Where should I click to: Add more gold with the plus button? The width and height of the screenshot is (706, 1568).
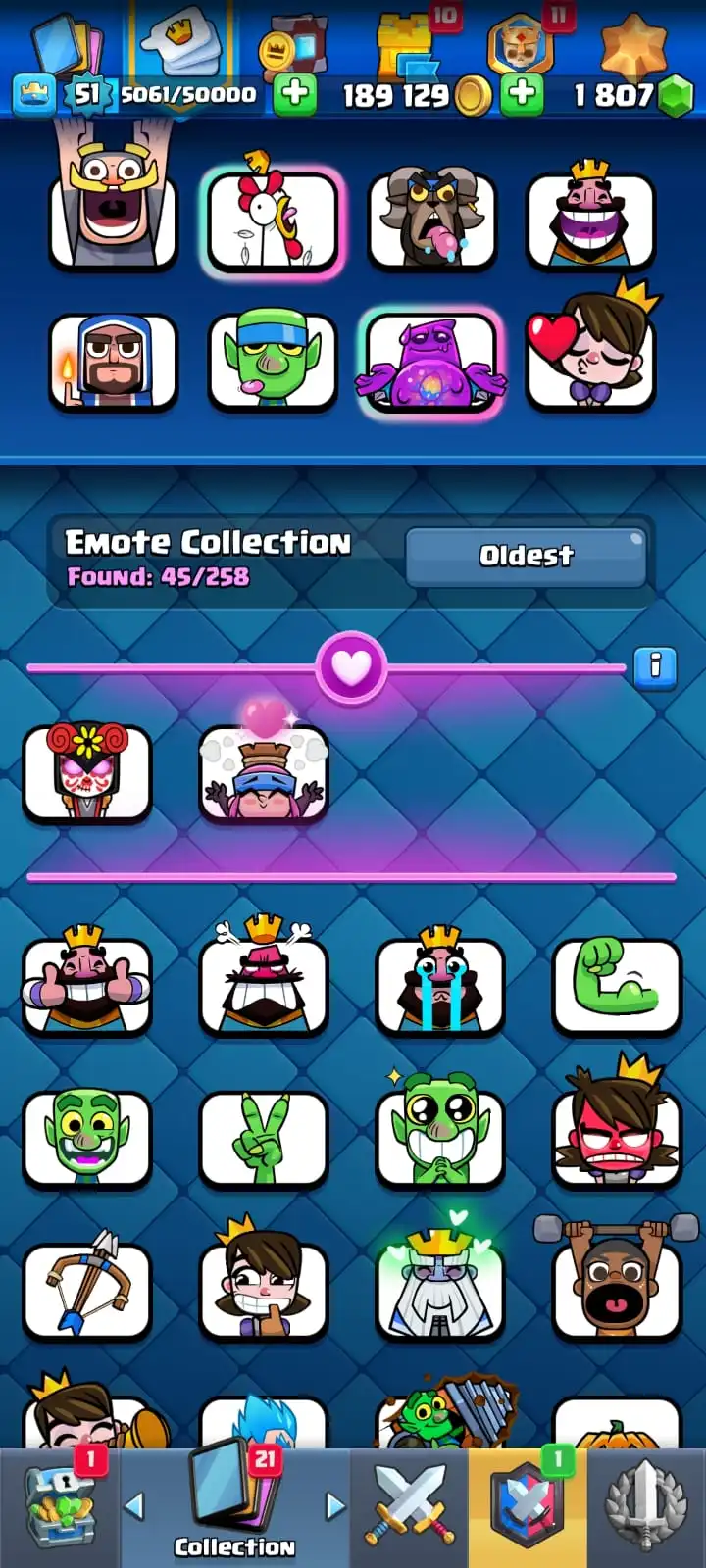(294, 95)
